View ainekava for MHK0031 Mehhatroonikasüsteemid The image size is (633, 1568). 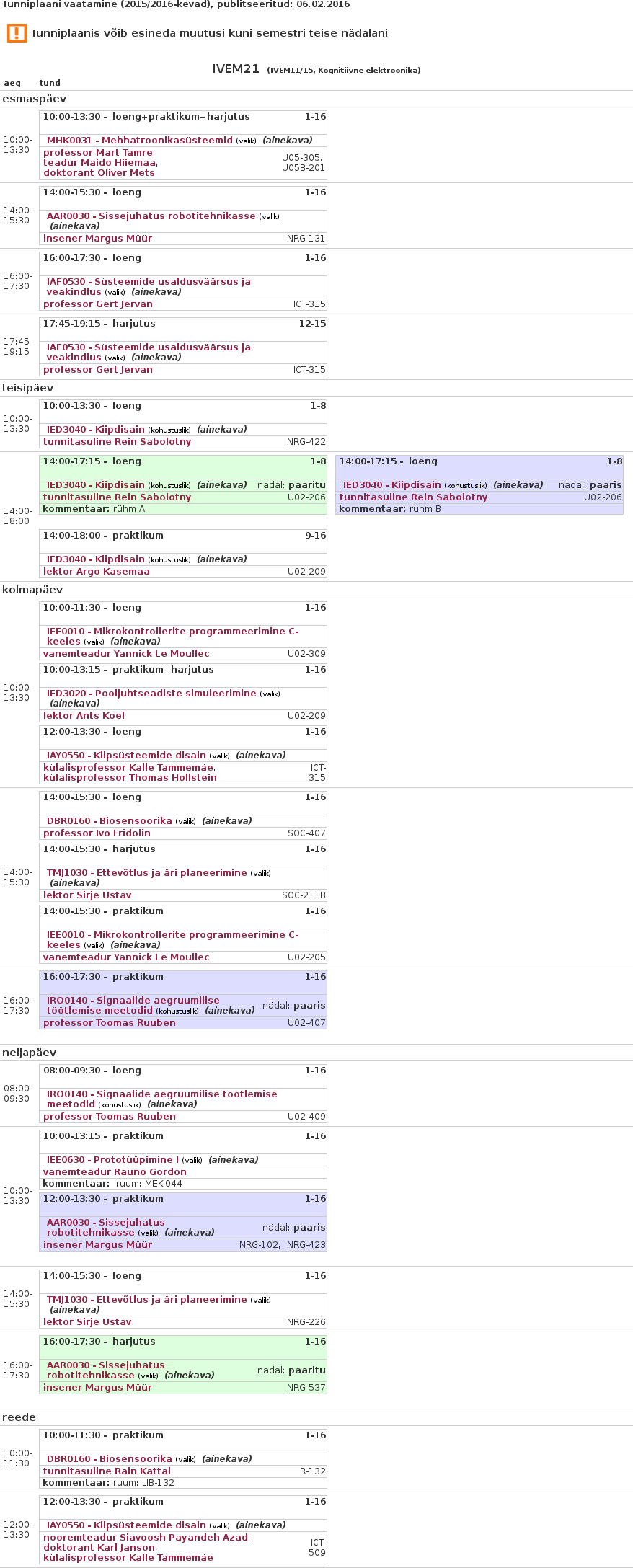(287, 141)
